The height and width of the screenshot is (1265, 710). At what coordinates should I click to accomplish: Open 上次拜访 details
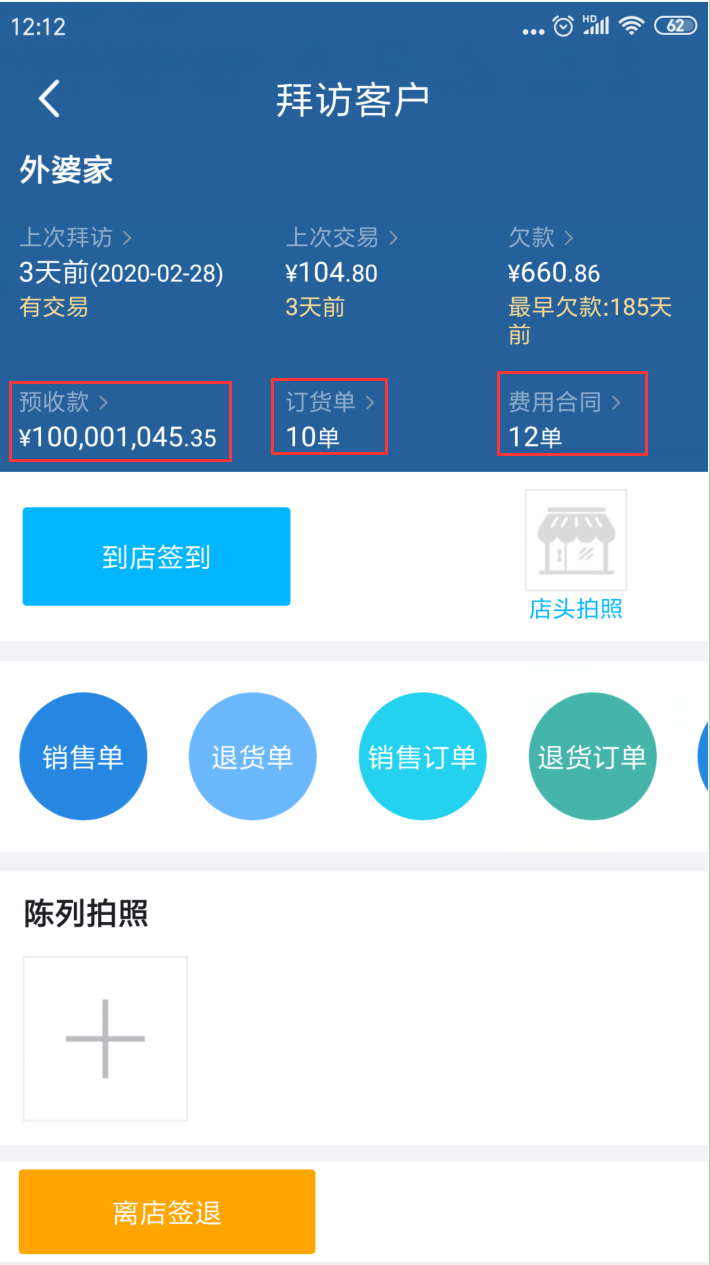tap(75, 238)
